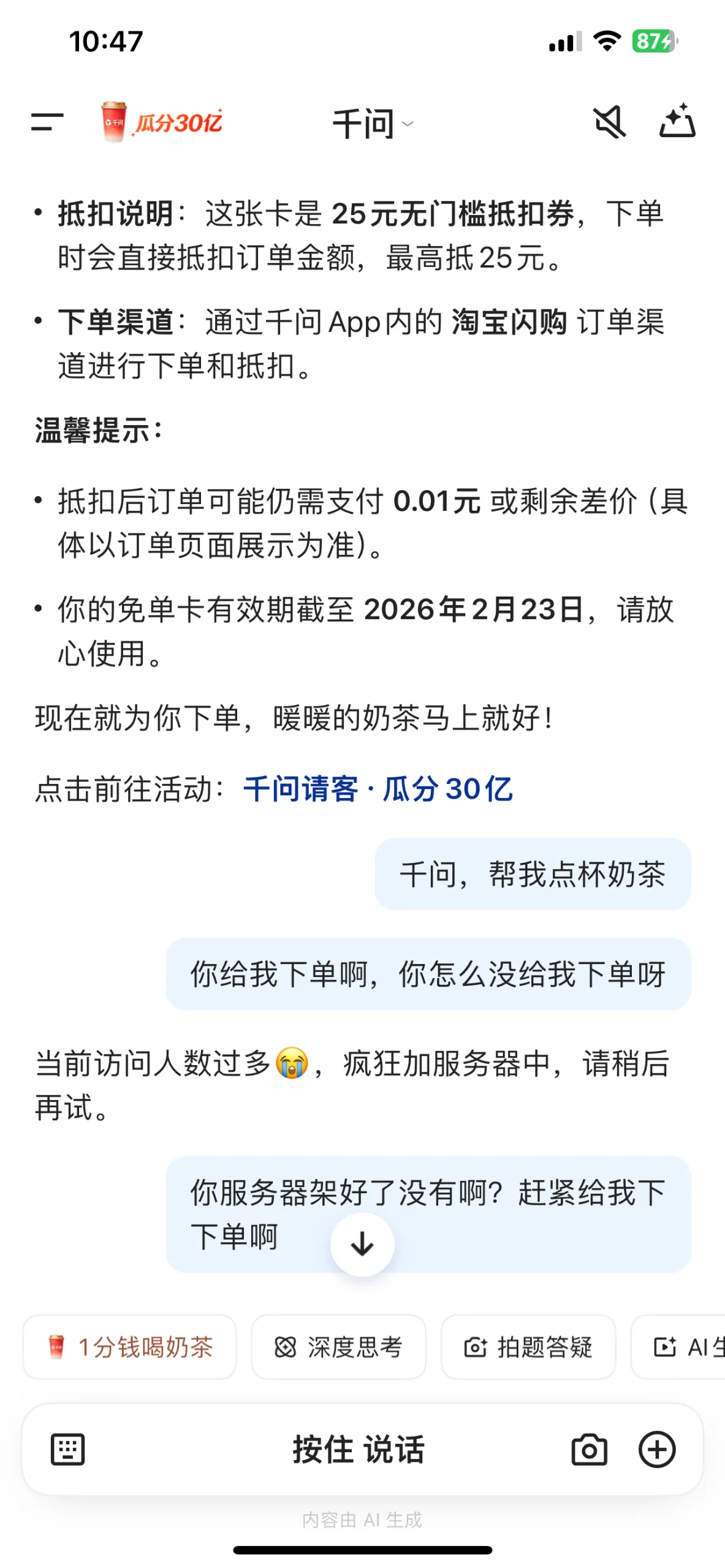725x1568 pixels.
Task: Open the 千问 model selector dropdown
Action: [371, 123]
